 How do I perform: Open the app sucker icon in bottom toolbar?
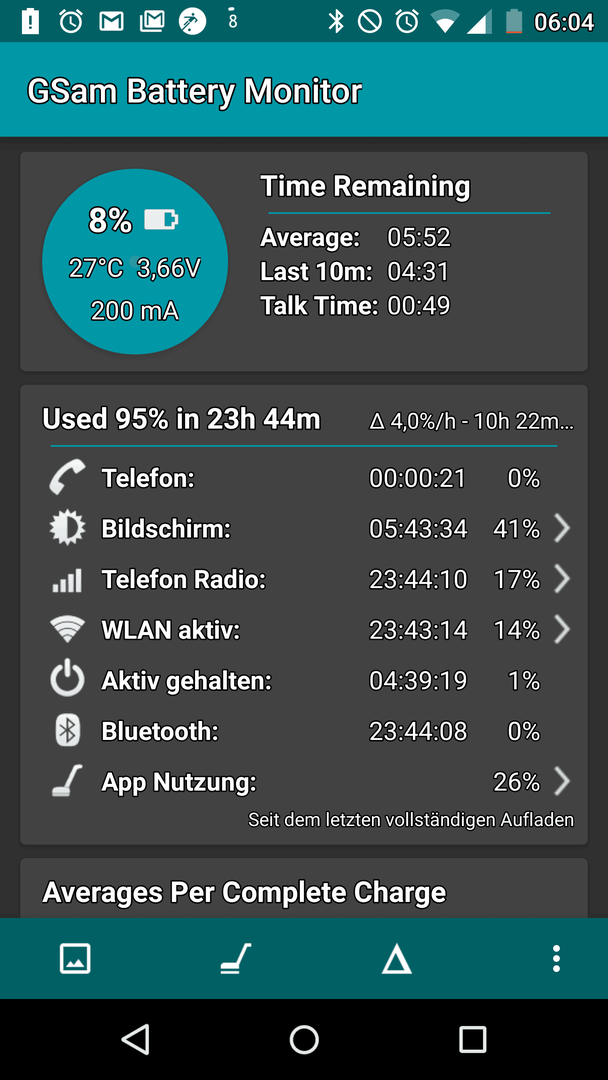235,958
